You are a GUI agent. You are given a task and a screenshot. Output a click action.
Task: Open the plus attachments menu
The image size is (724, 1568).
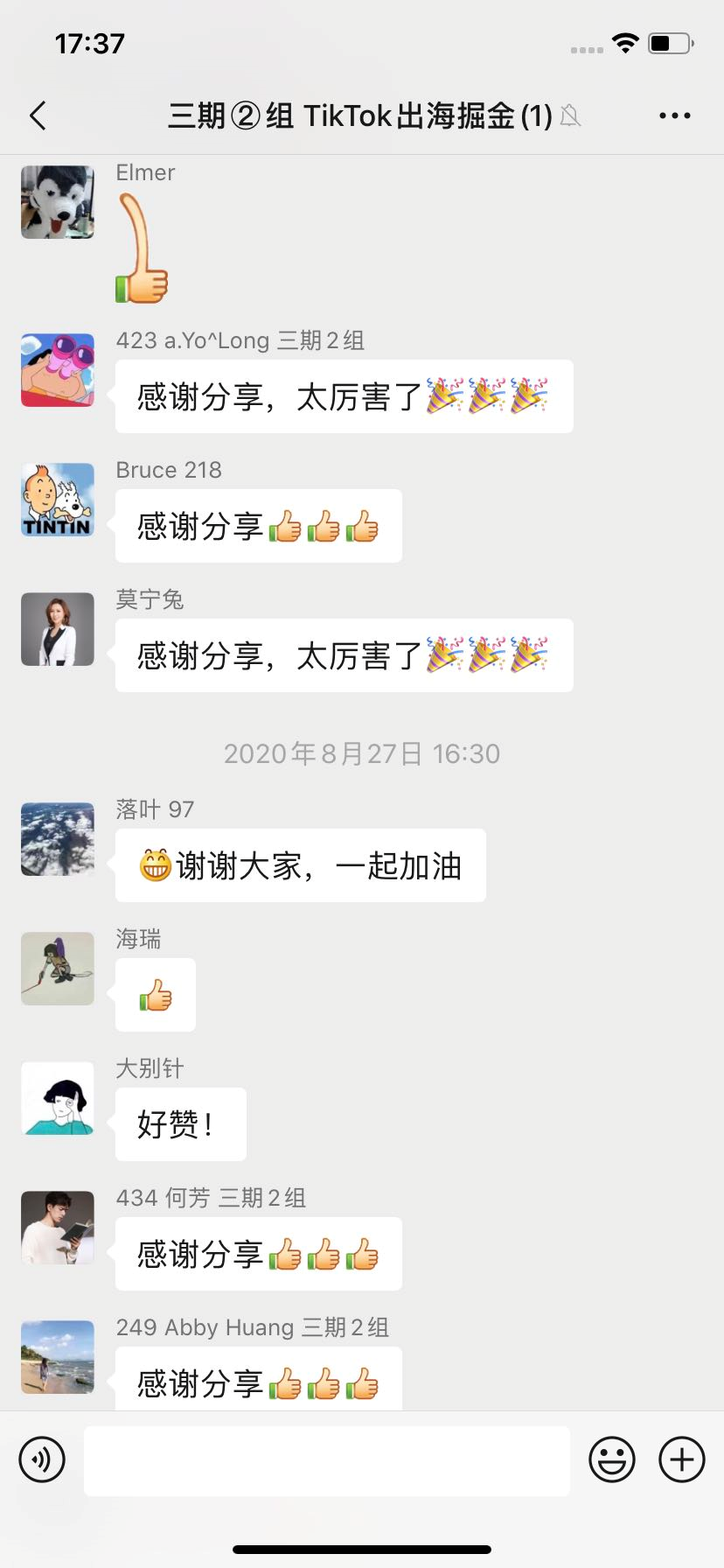point(682,1459)
